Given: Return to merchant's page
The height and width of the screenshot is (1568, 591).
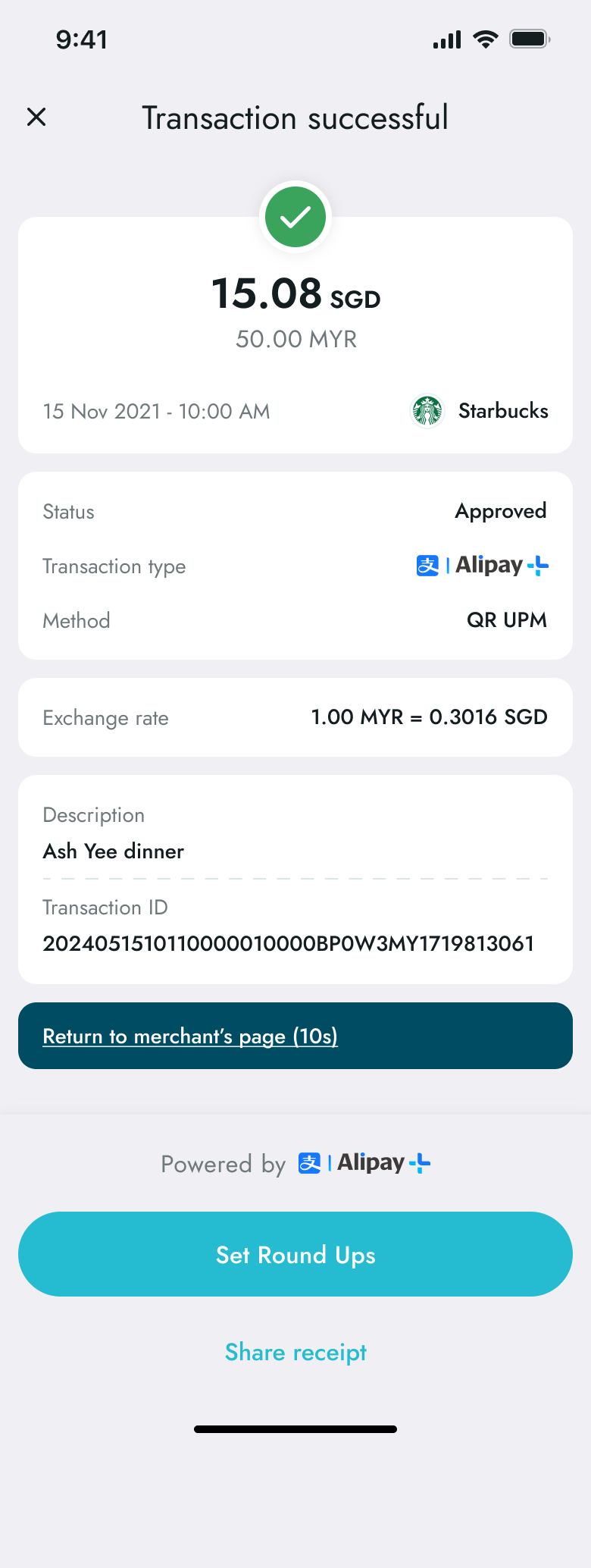Looking at the screenshot, I should coord(190,1036).
